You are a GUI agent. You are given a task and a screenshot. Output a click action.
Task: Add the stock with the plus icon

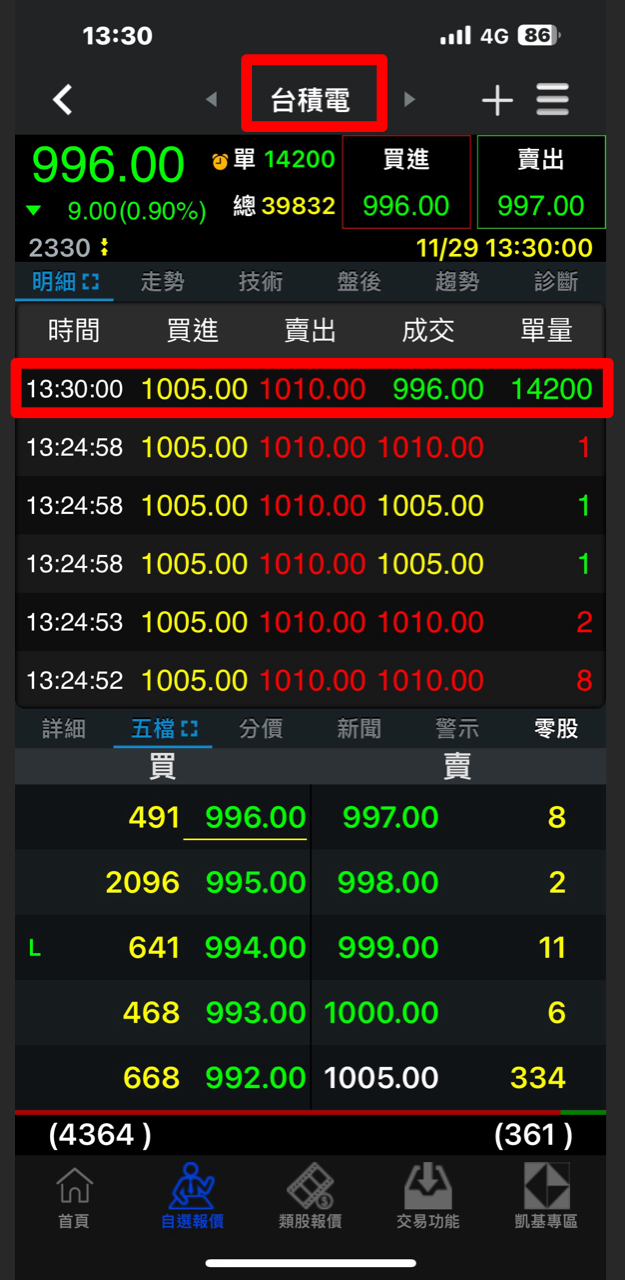(497, 100)
